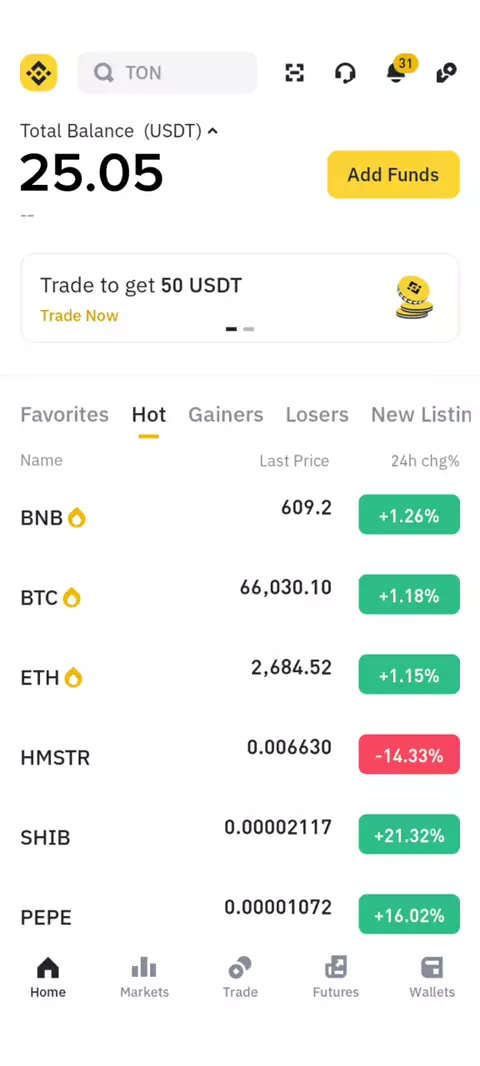Open the BNB row
The image size is (480, 1066).
click(x=240, y=515)
